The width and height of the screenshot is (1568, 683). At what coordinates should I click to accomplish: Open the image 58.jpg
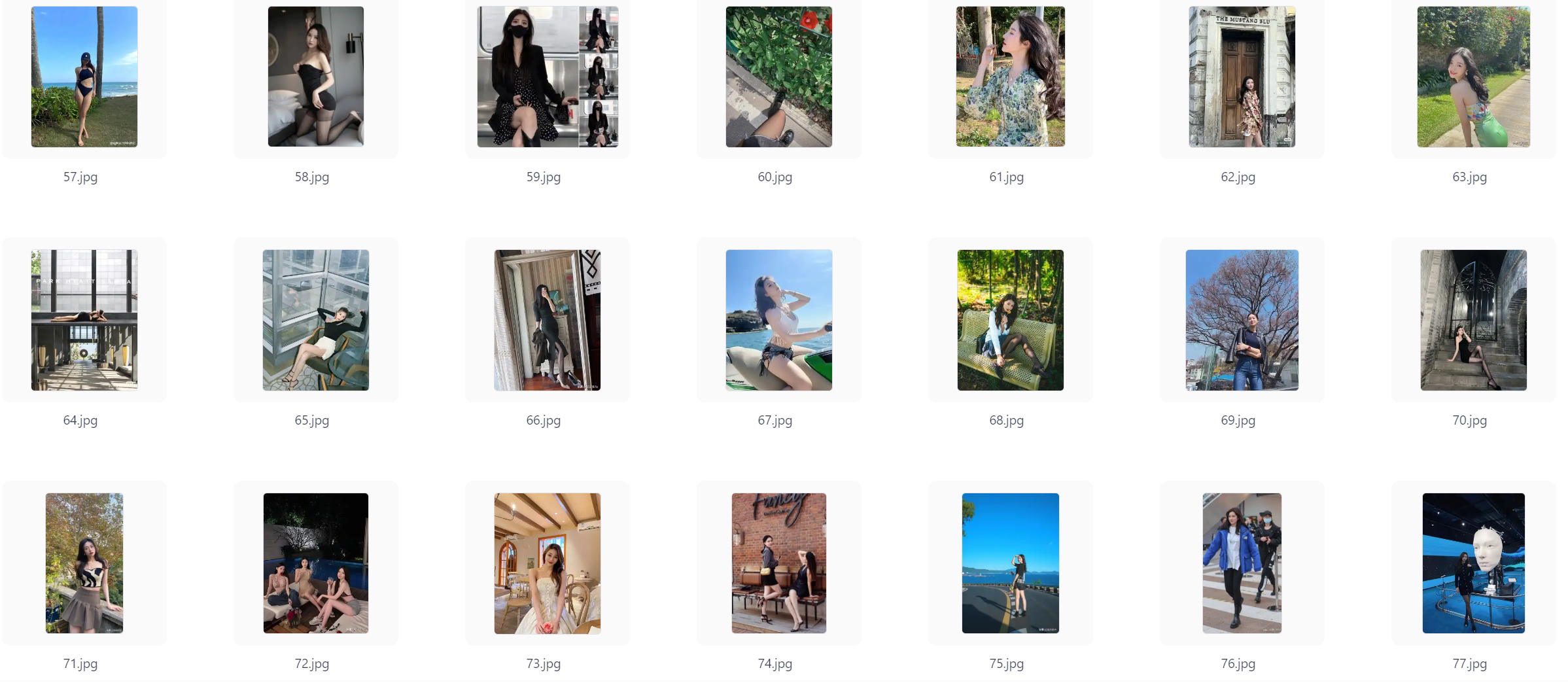coord(316,77)
